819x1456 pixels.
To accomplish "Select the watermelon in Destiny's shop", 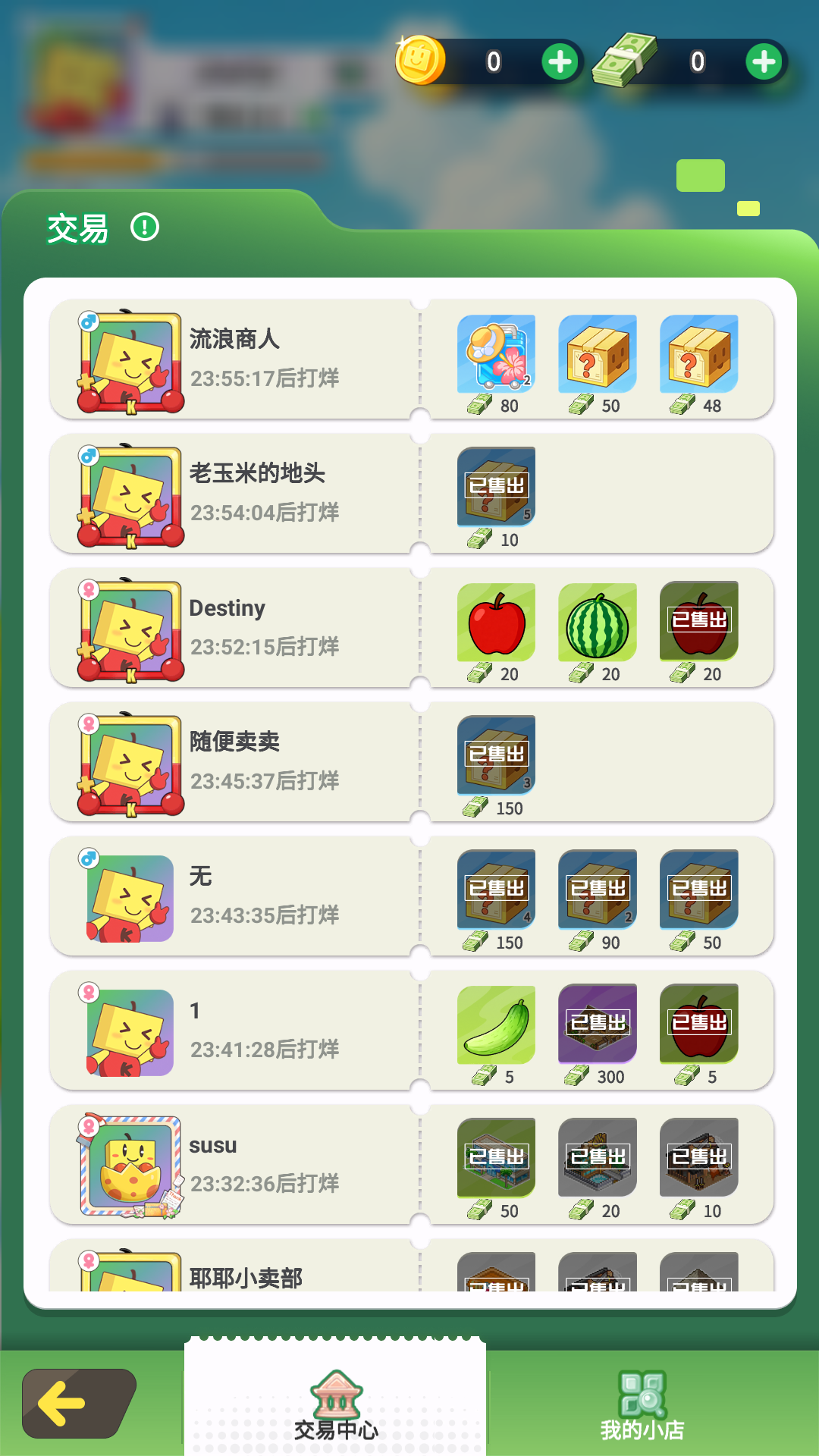I will tap(597, 622).
